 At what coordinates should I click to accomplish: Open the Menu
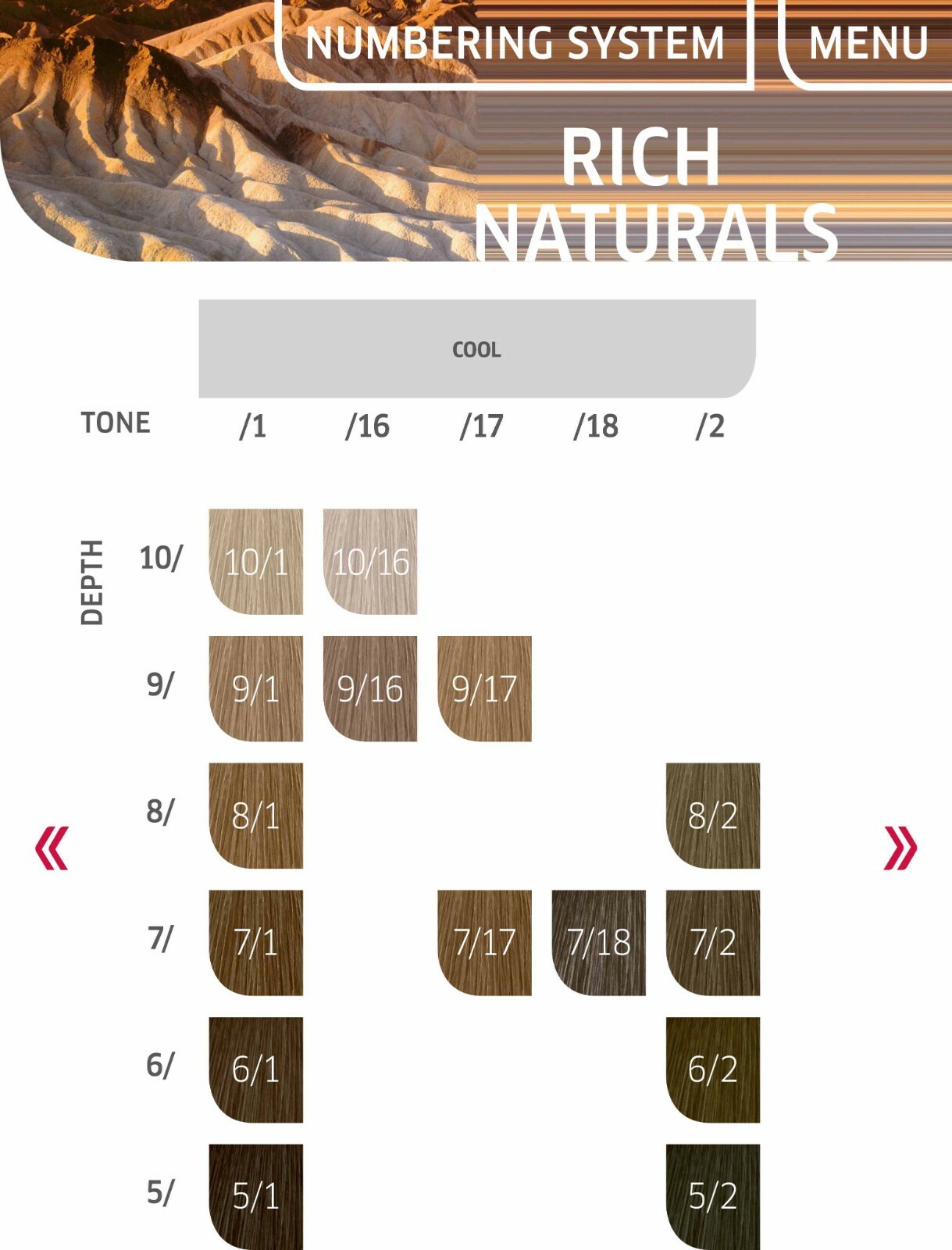point(868,43)
